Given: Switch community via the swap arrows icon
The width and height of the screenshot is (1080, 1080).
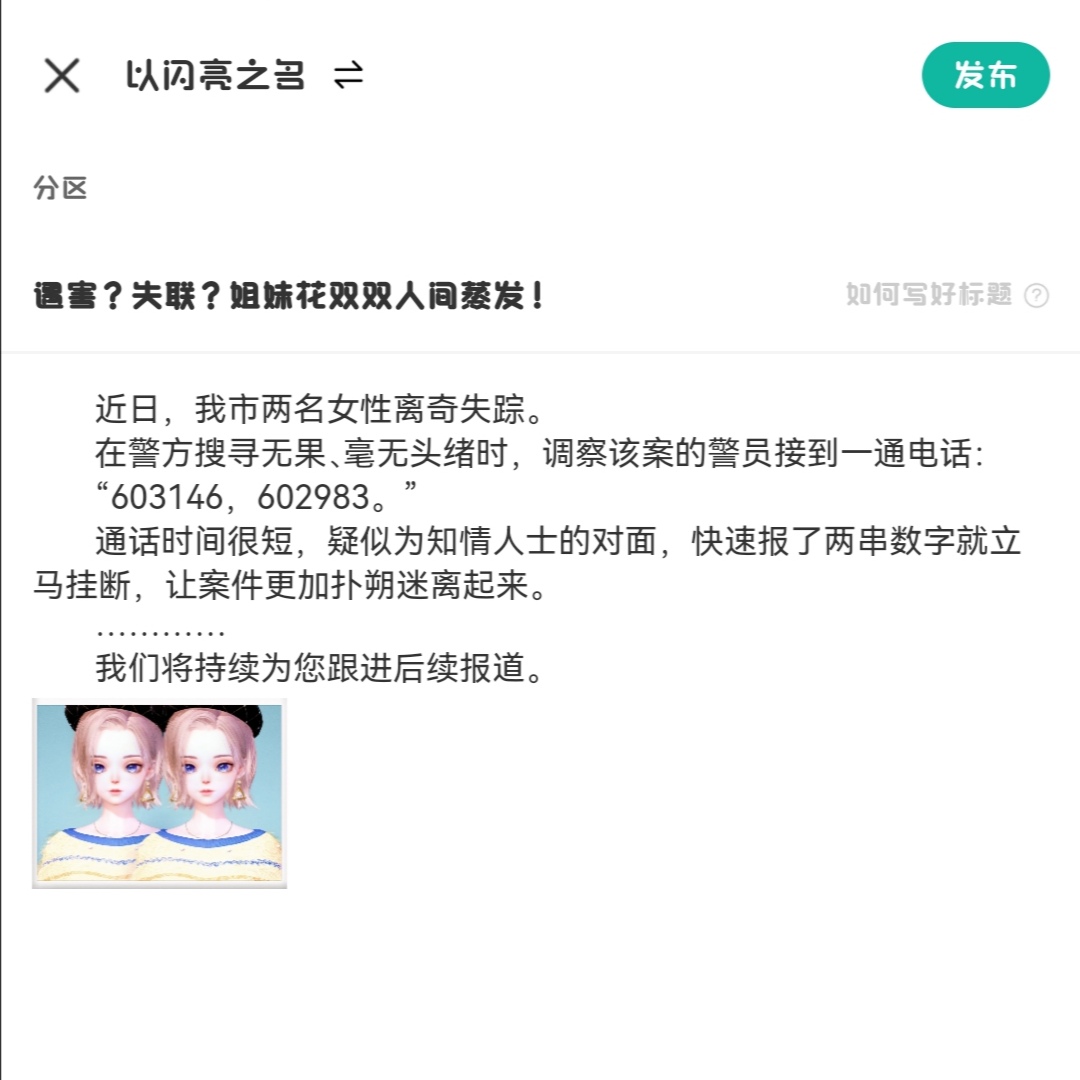Looking at the screenshot, I should tap(348, 75).
